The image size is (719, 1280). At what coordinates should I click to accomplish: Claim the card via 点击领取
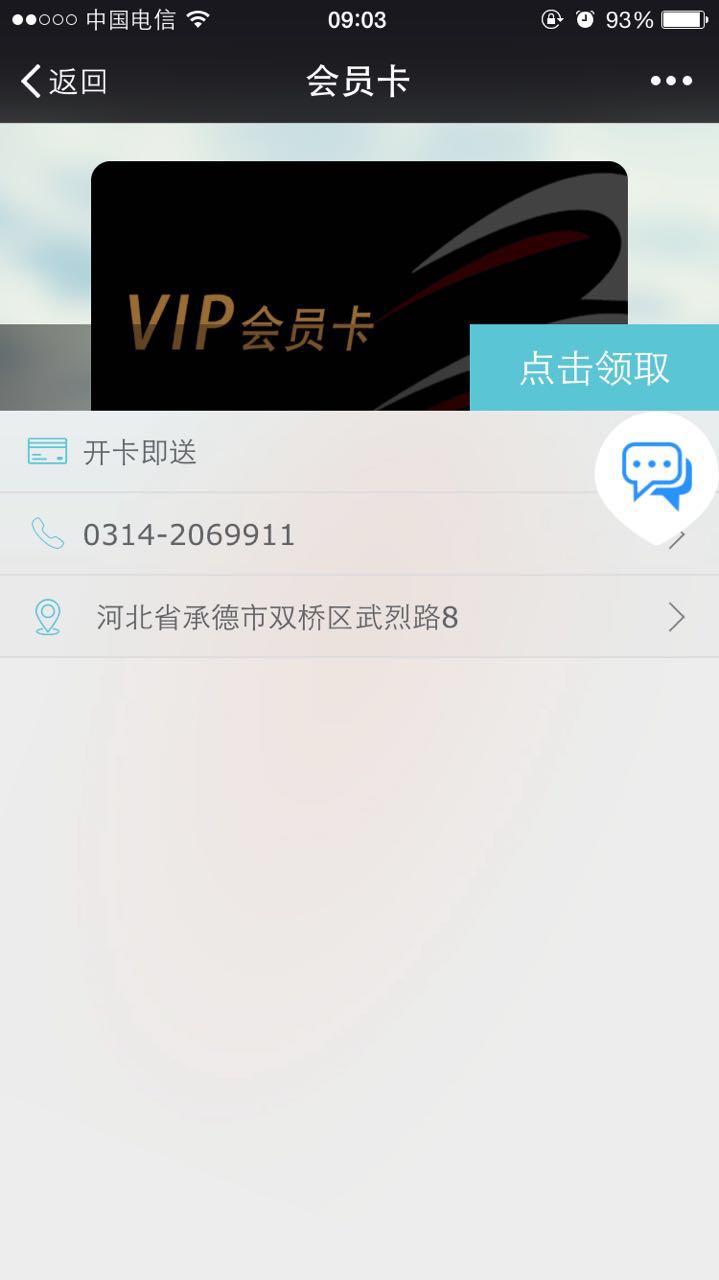(594, 368)
